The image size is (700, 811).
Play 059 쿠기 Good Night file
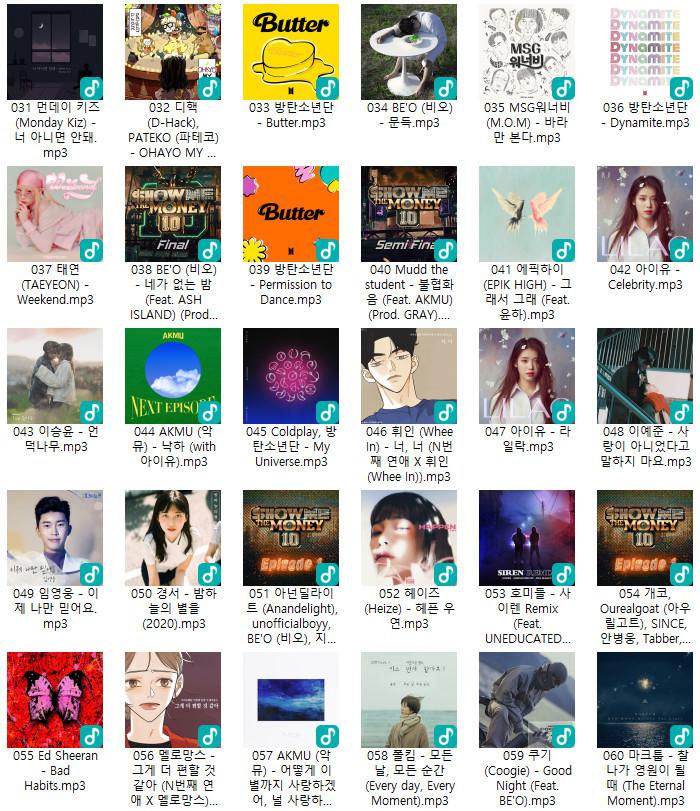tap(526, 700)
